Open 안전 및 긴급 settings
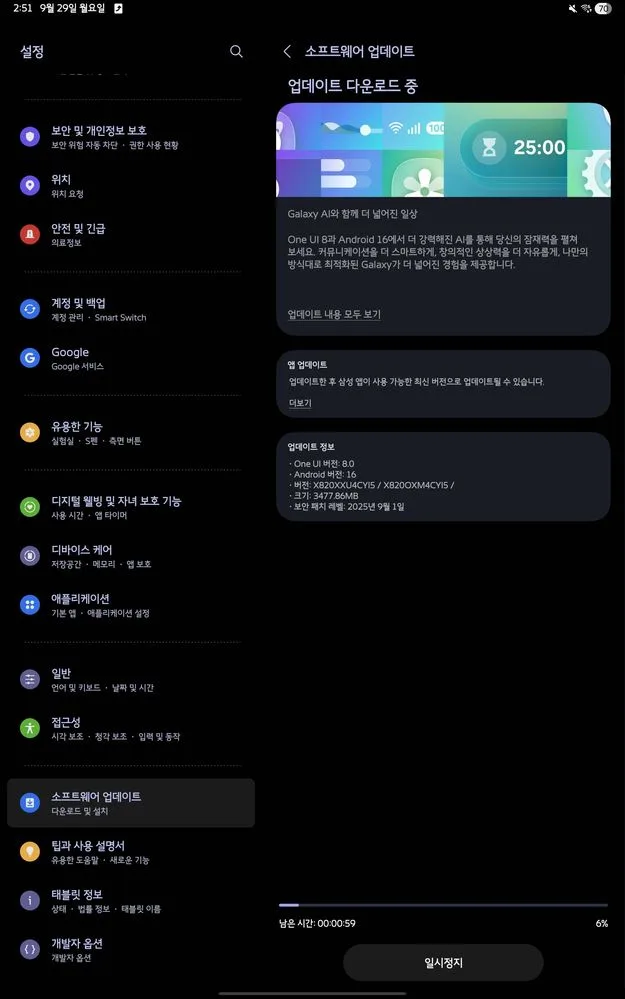Image resolution: width=625 pixels, height=999 pixels. point(78,234)
